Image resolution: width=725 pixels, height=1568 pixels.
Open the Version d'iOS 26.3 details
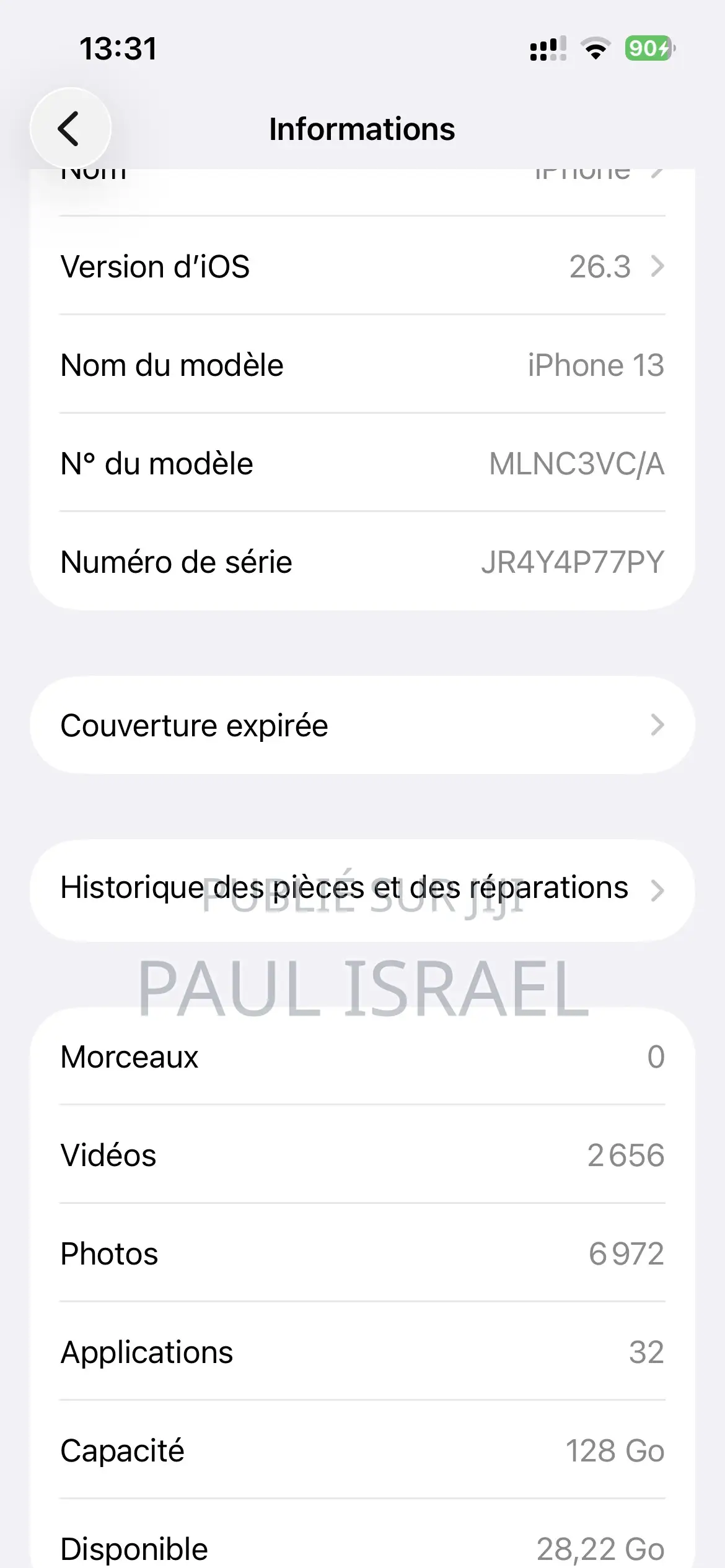point(362,267)
